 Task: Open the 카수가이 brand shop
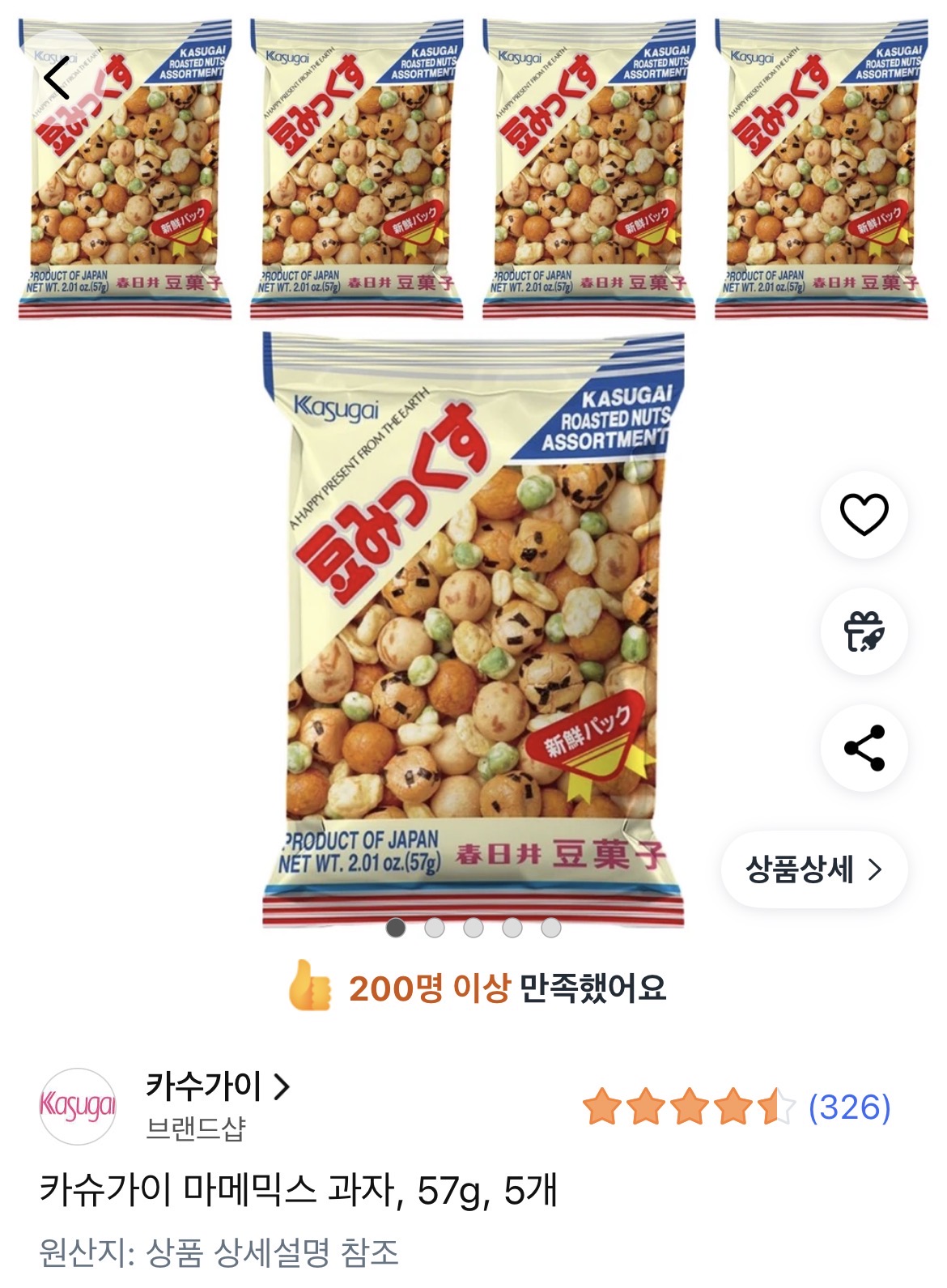(x=217, y=1086)
